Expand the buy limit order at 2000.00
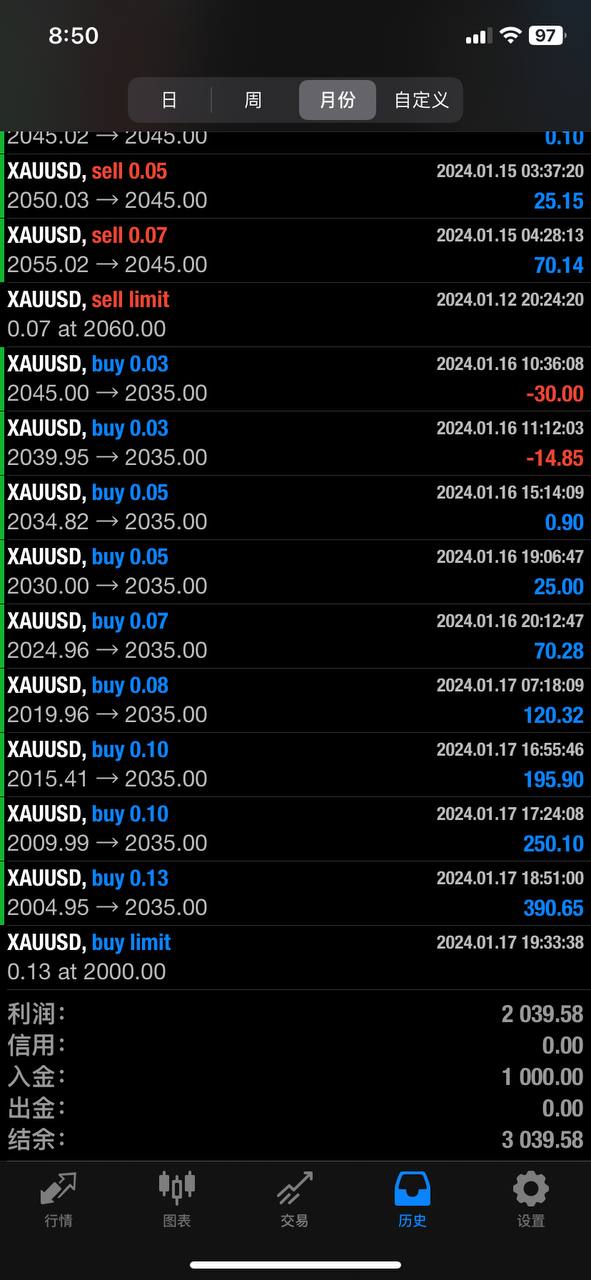Viewport: 591px width, 1280px height. pos(295,957)
